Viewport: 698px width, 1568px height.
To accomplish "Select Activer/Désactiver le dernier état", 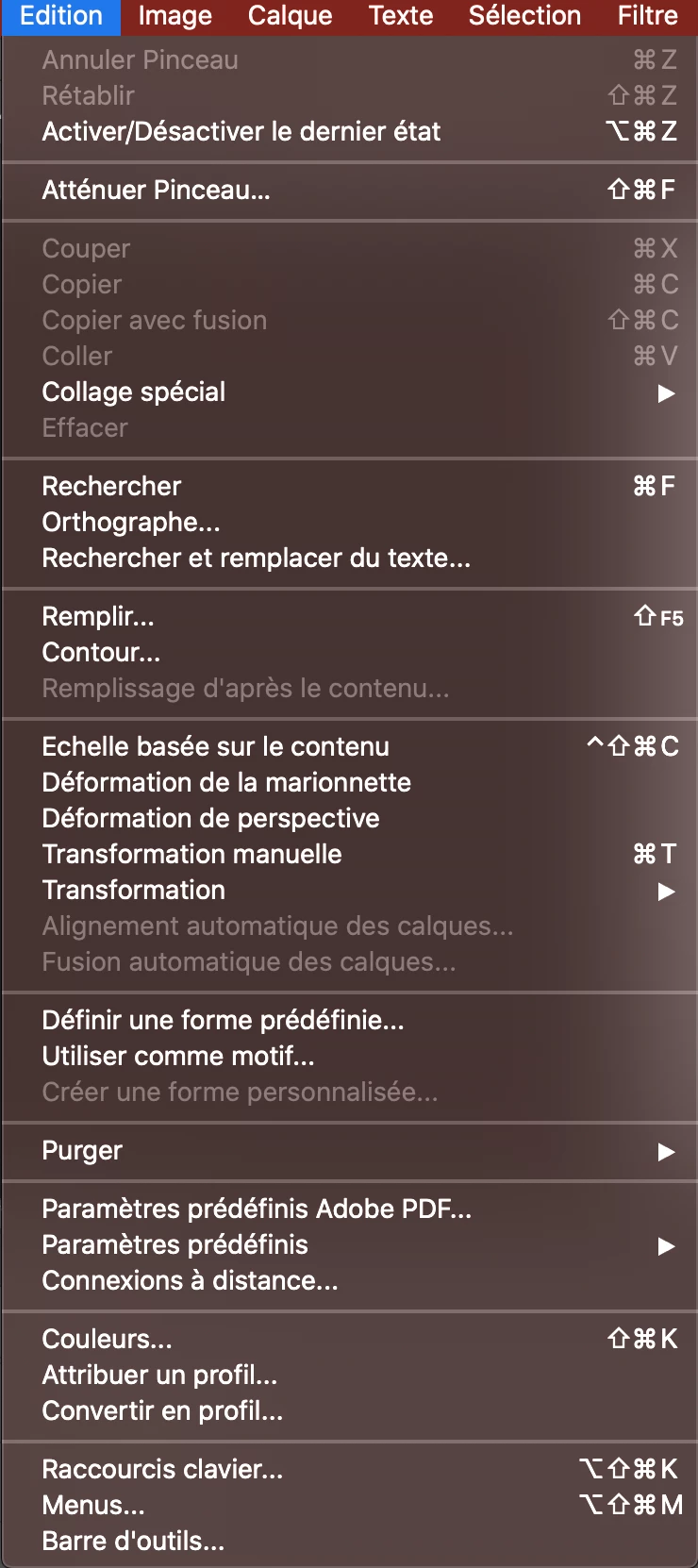I will [241, 131].
